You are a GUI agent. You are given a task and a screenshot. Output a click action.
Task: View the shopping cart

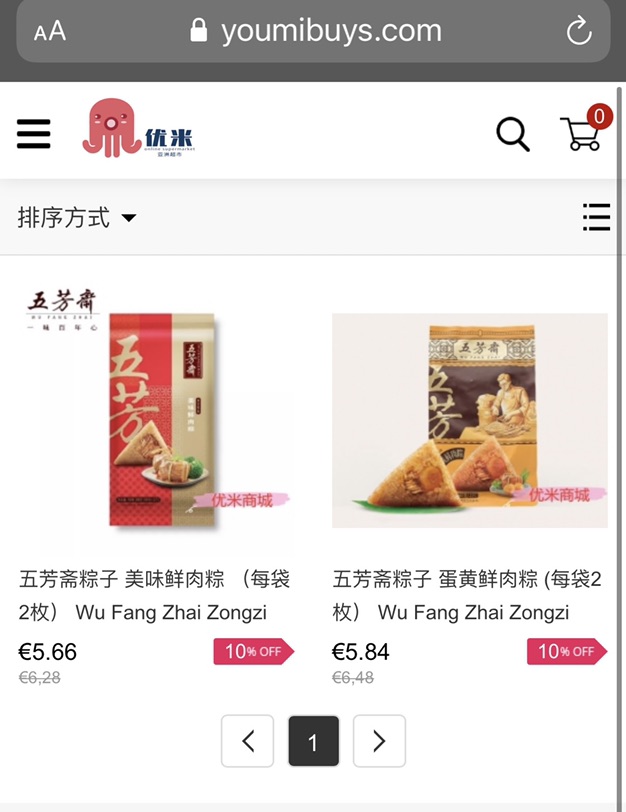pos(582,133)
